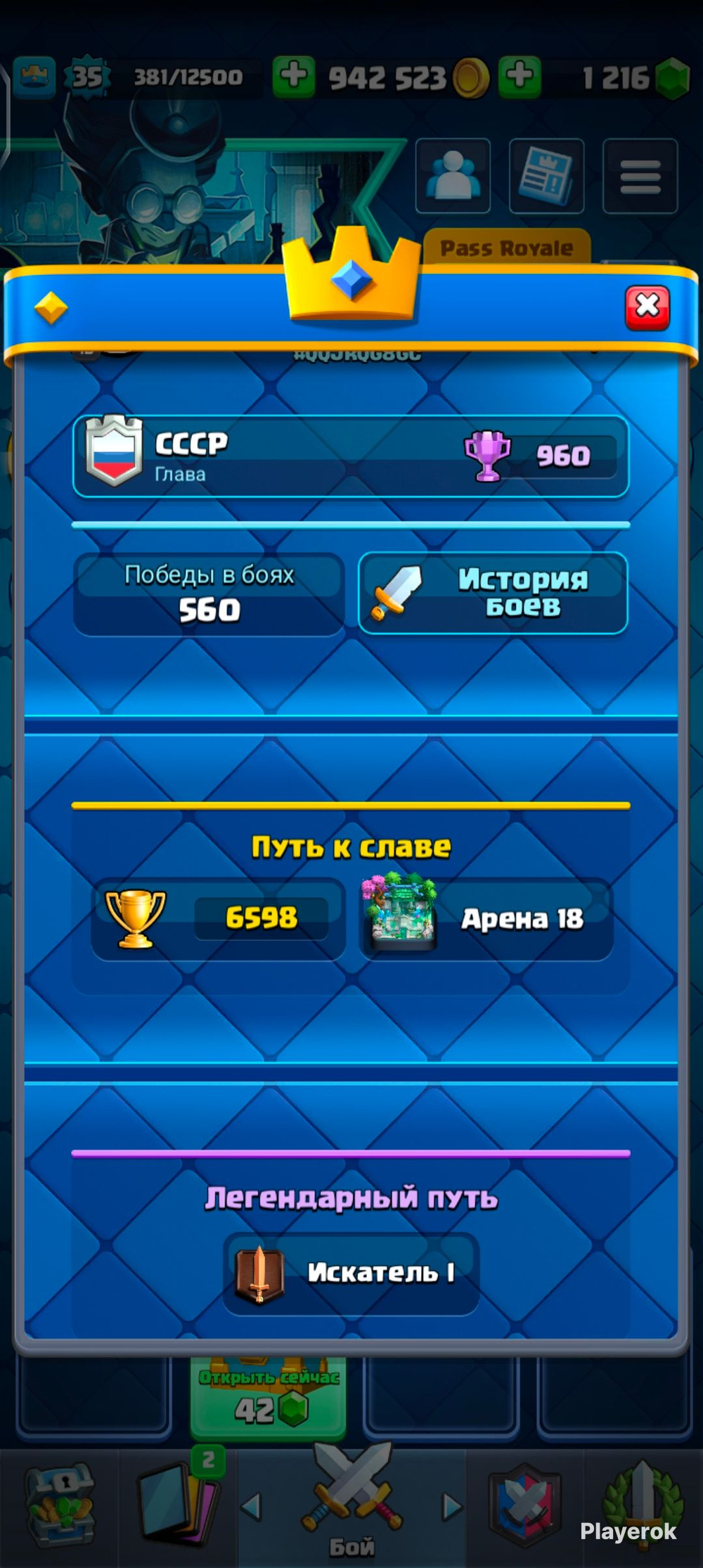The width and height of the screenshot is (703, 1568).
Task: Close the player profile popup
Action: [x=647, y=307]
